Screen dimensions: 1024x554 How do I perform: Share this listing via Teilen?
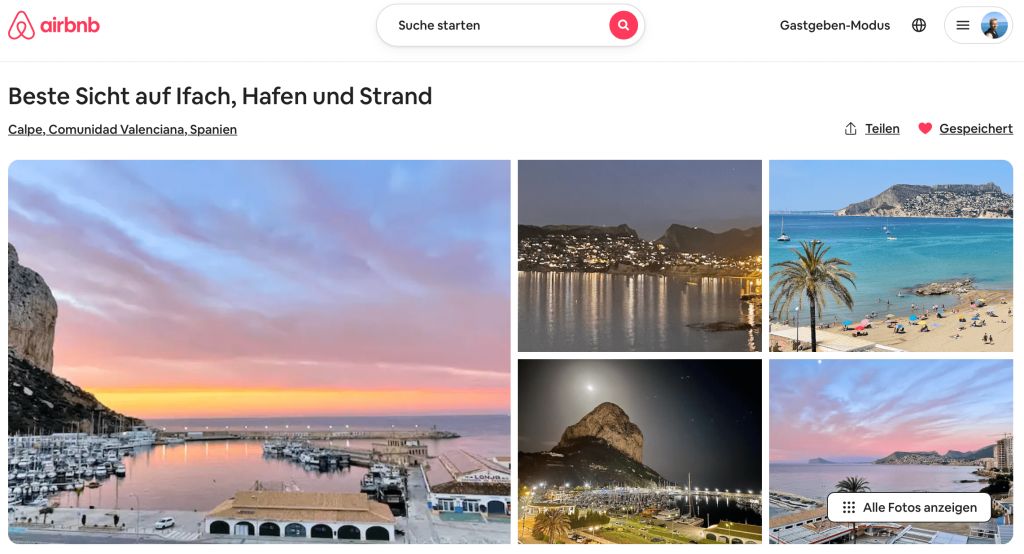872,129
